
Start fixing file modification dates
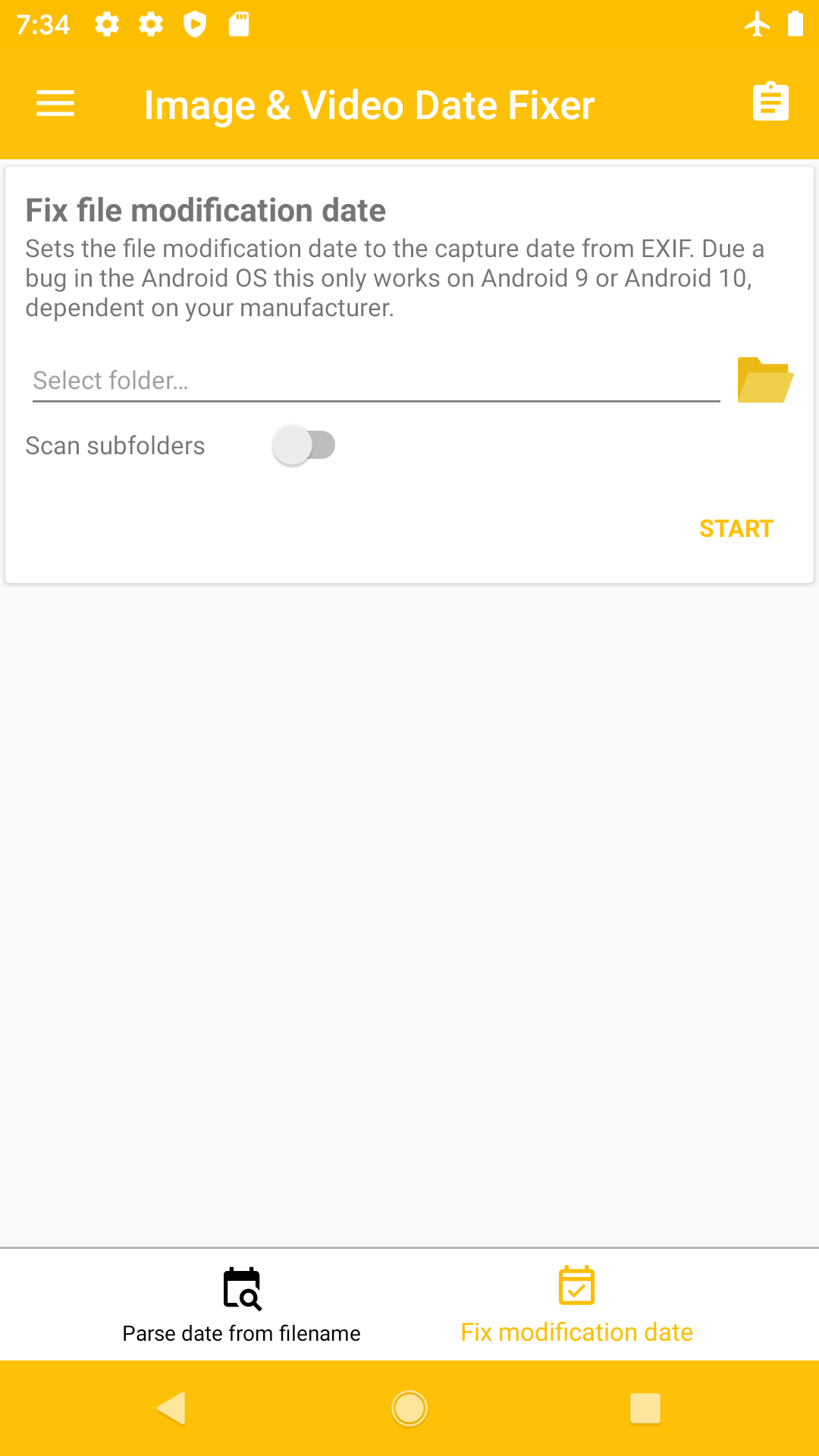click(736, 529)
